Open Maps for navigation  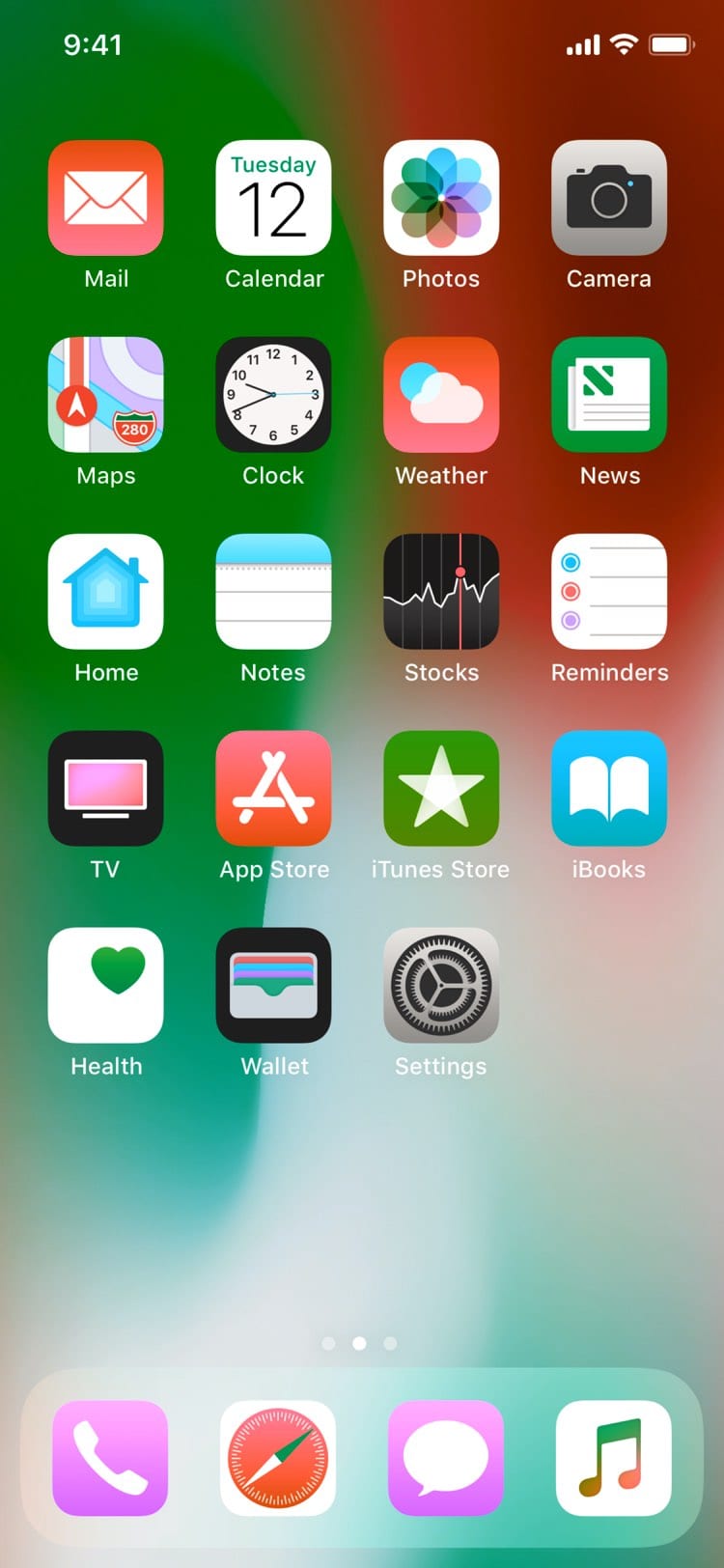(106, 395)
